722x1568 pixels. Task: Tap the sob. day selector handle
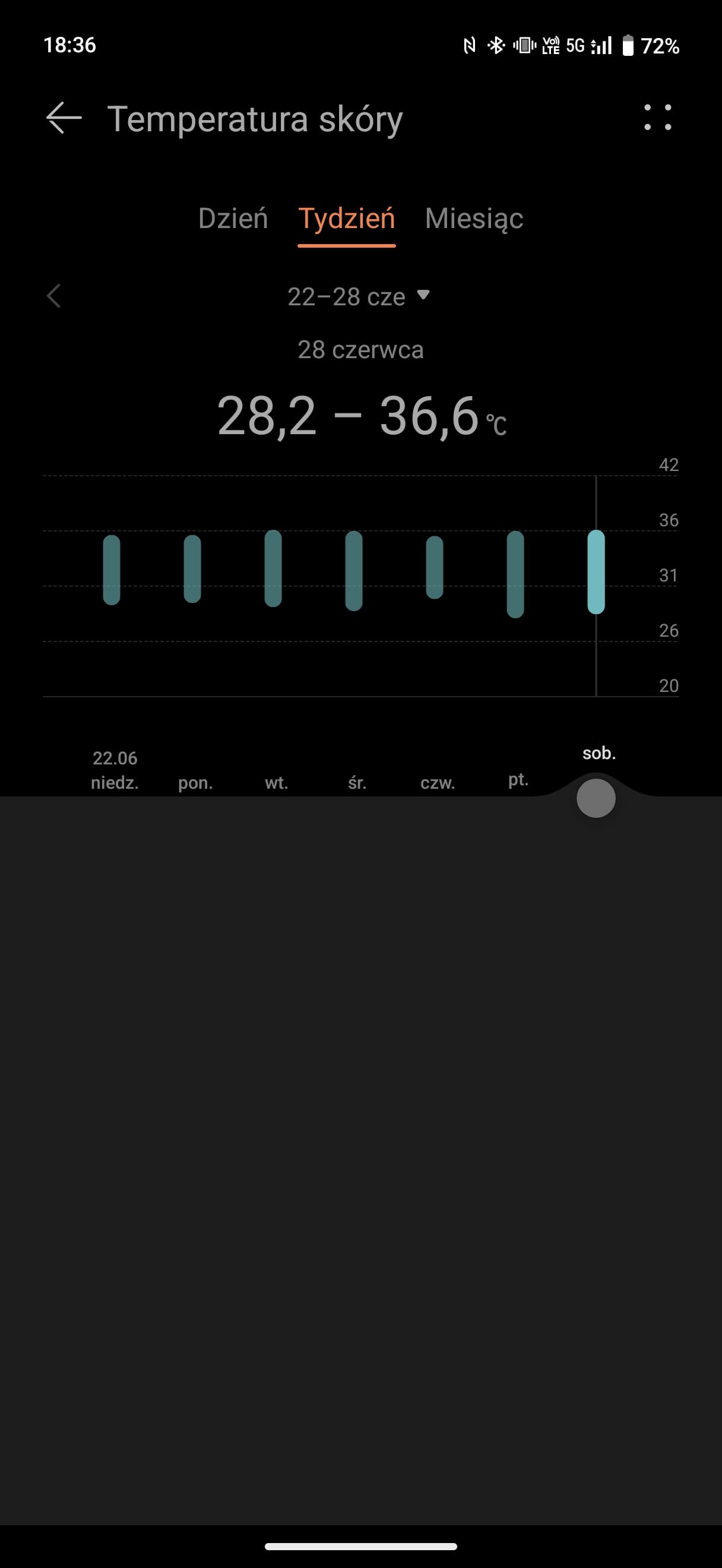click(596, 798)
